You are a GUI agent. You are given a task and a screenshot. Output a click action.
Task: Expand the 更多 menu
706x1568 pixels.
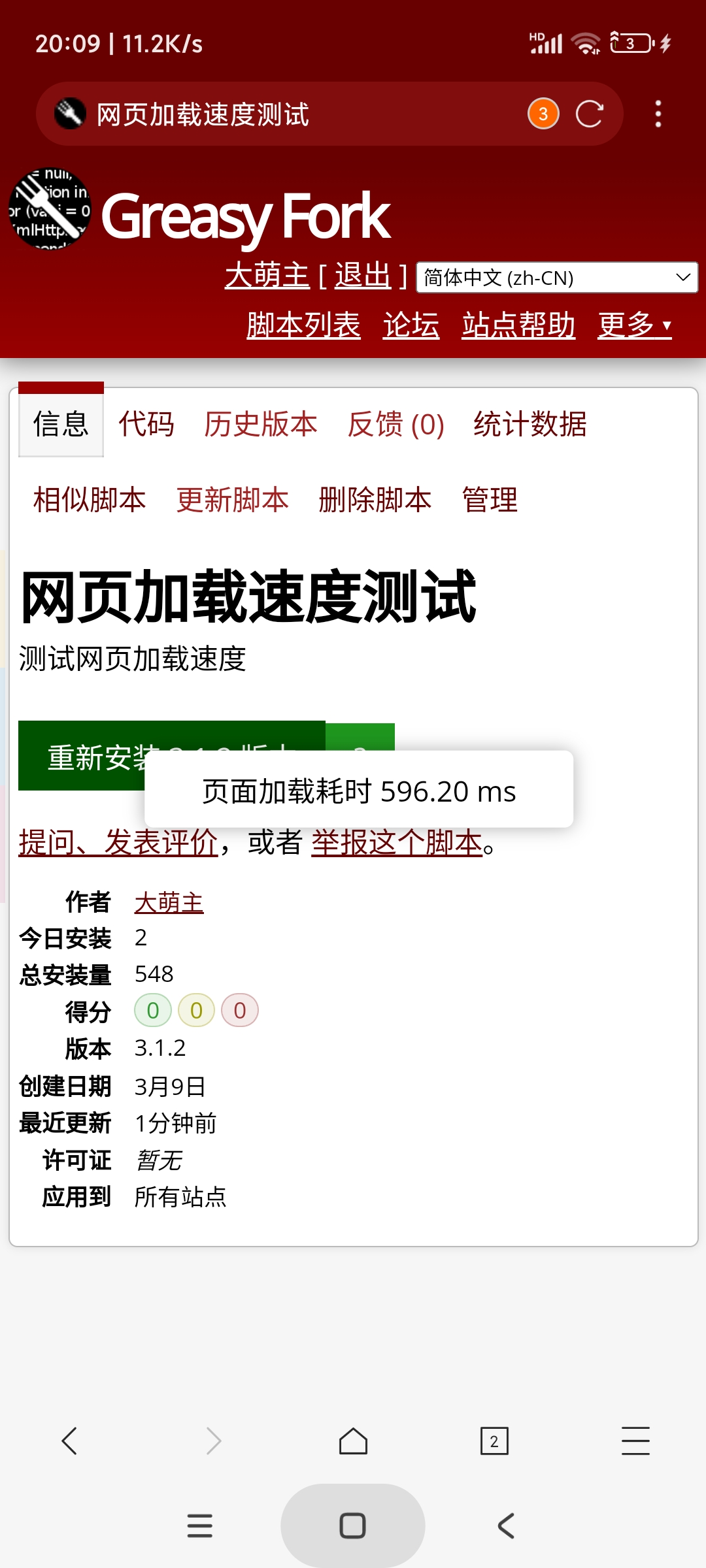(635, 325)
